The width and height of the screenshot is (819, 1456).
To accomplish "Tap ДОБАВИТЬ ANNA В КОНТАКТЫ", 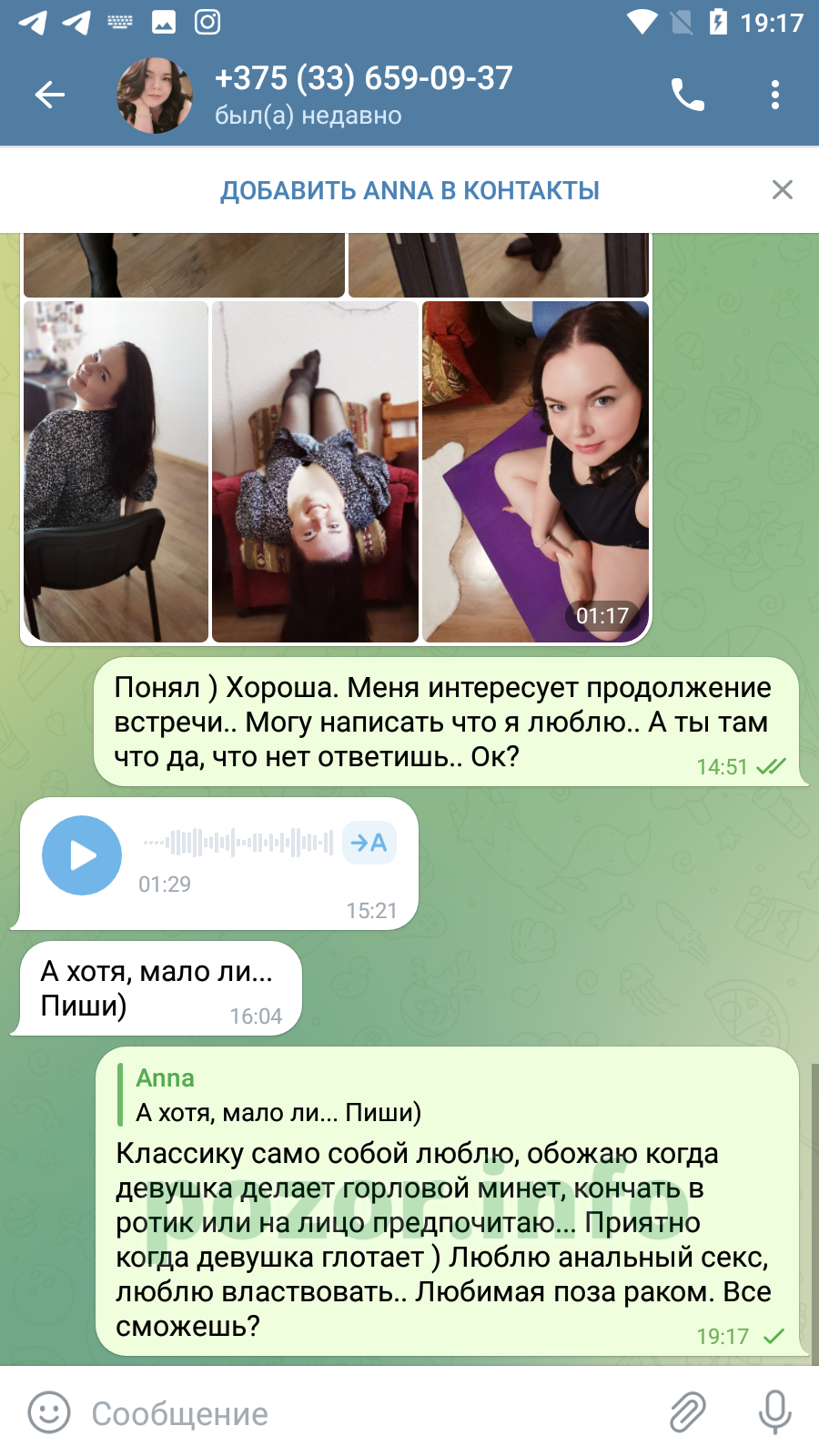I will [x=409, y=190].
